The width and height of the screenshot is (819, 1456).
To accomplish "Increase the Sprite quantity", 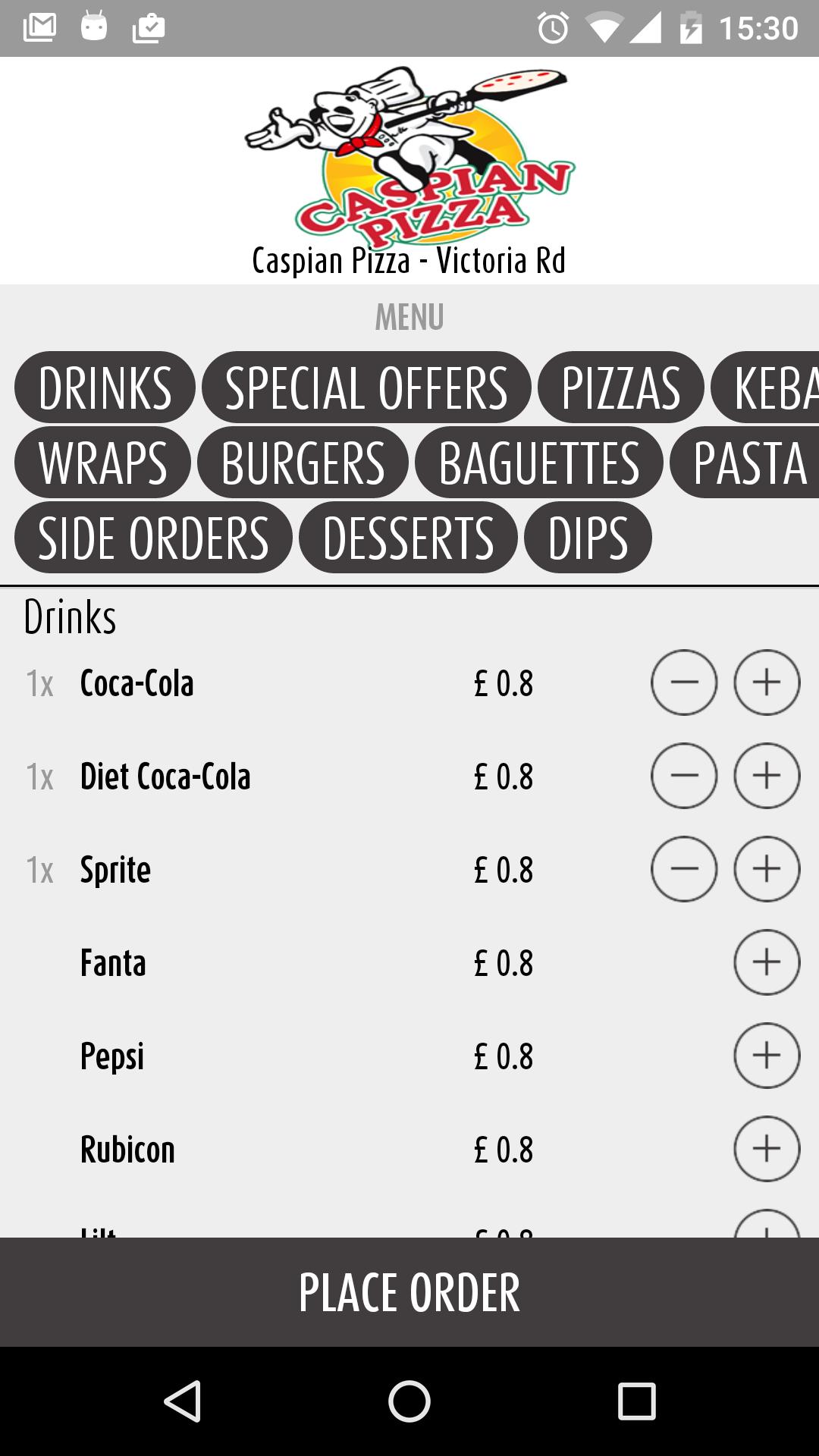I will click(x=766, y=869).
